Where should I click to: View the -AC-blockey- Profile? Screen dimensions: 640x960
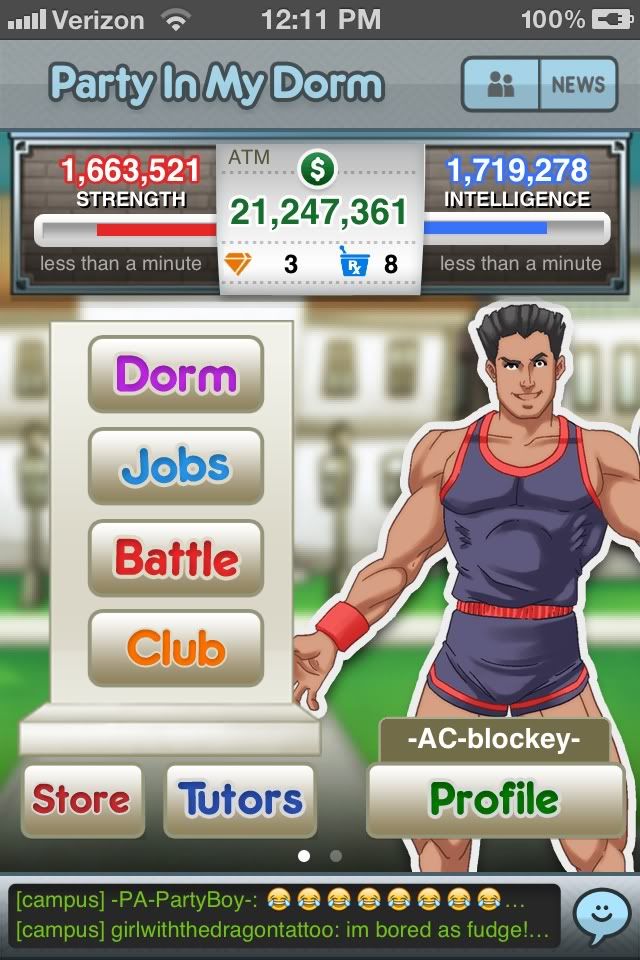[495, 800]
